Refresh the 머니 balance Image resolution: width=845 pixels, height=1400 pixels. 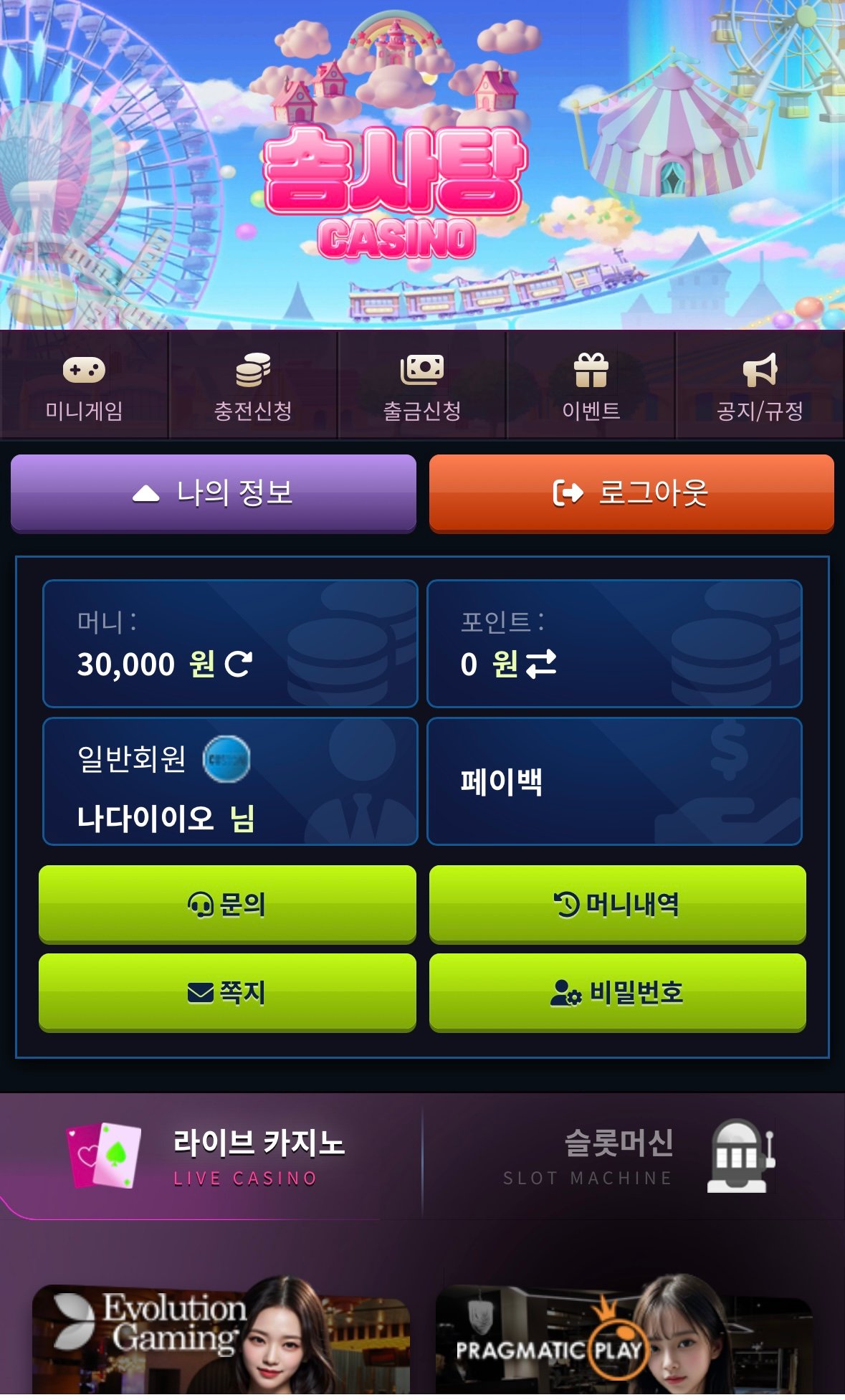[239, 665]
